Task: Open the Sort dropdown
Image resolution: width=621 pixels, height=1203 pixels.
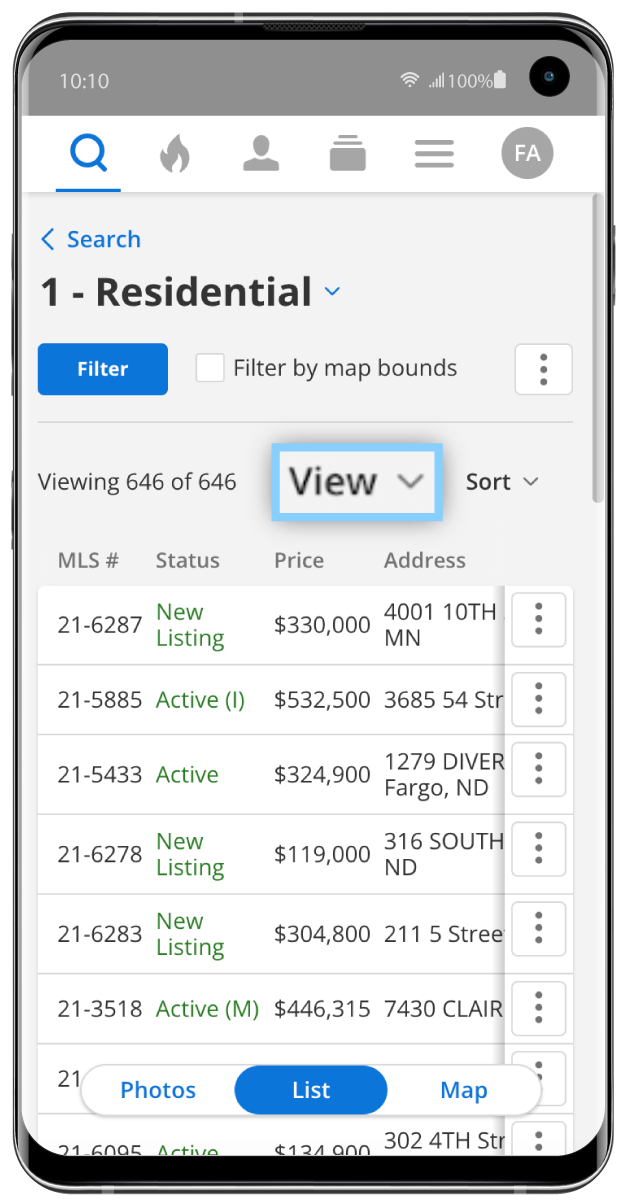Action: pos(502,482)
